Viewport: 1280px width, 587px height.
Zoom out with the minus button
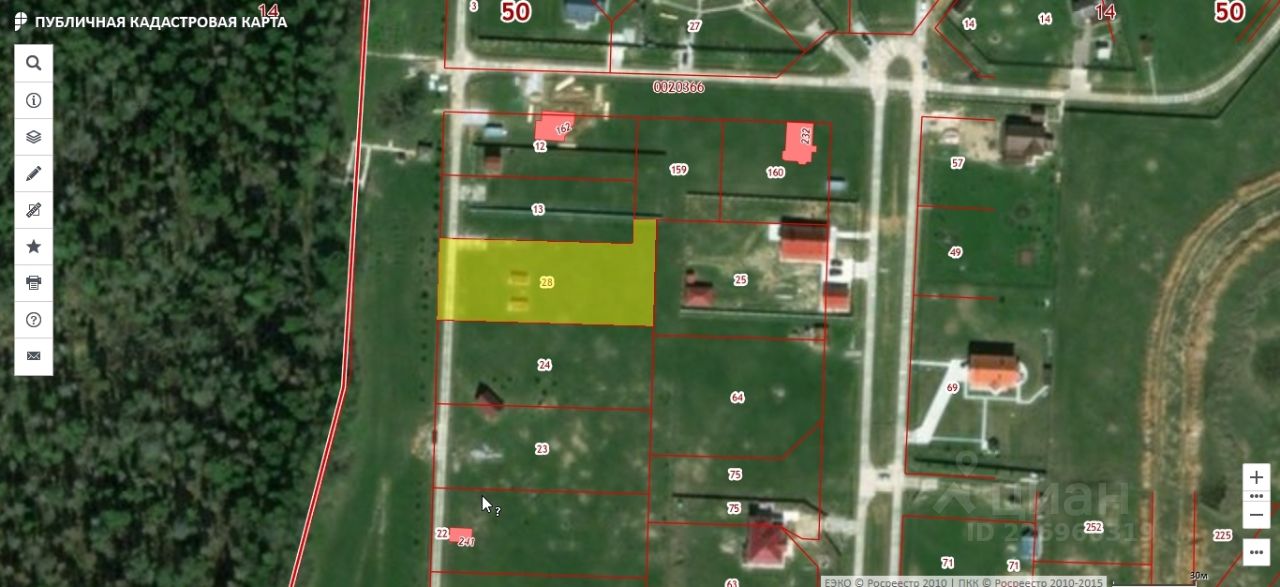click(1256, 514)
